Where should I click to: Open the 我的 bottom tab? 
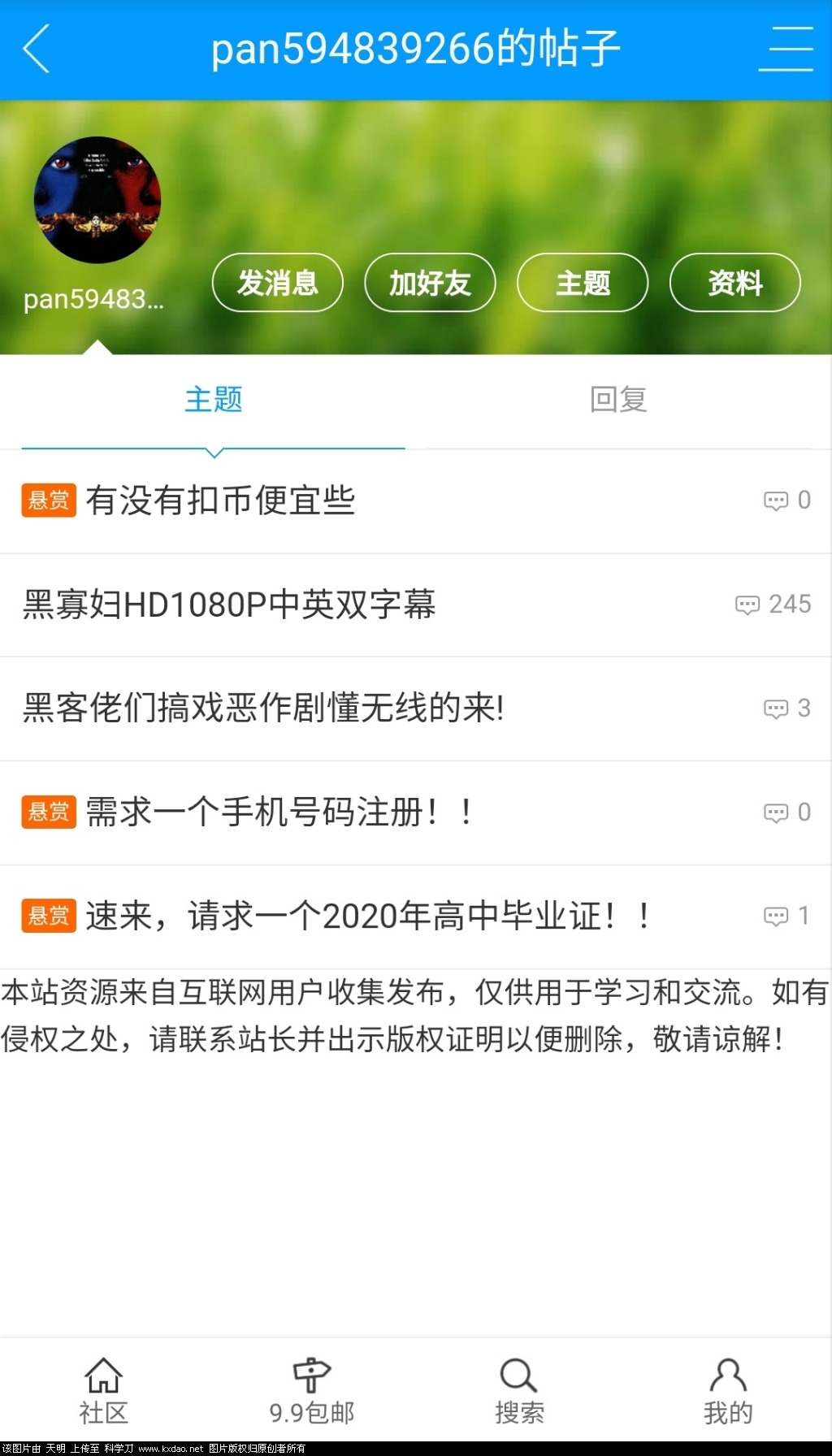pyautogui.click(x=728, y=1391)
